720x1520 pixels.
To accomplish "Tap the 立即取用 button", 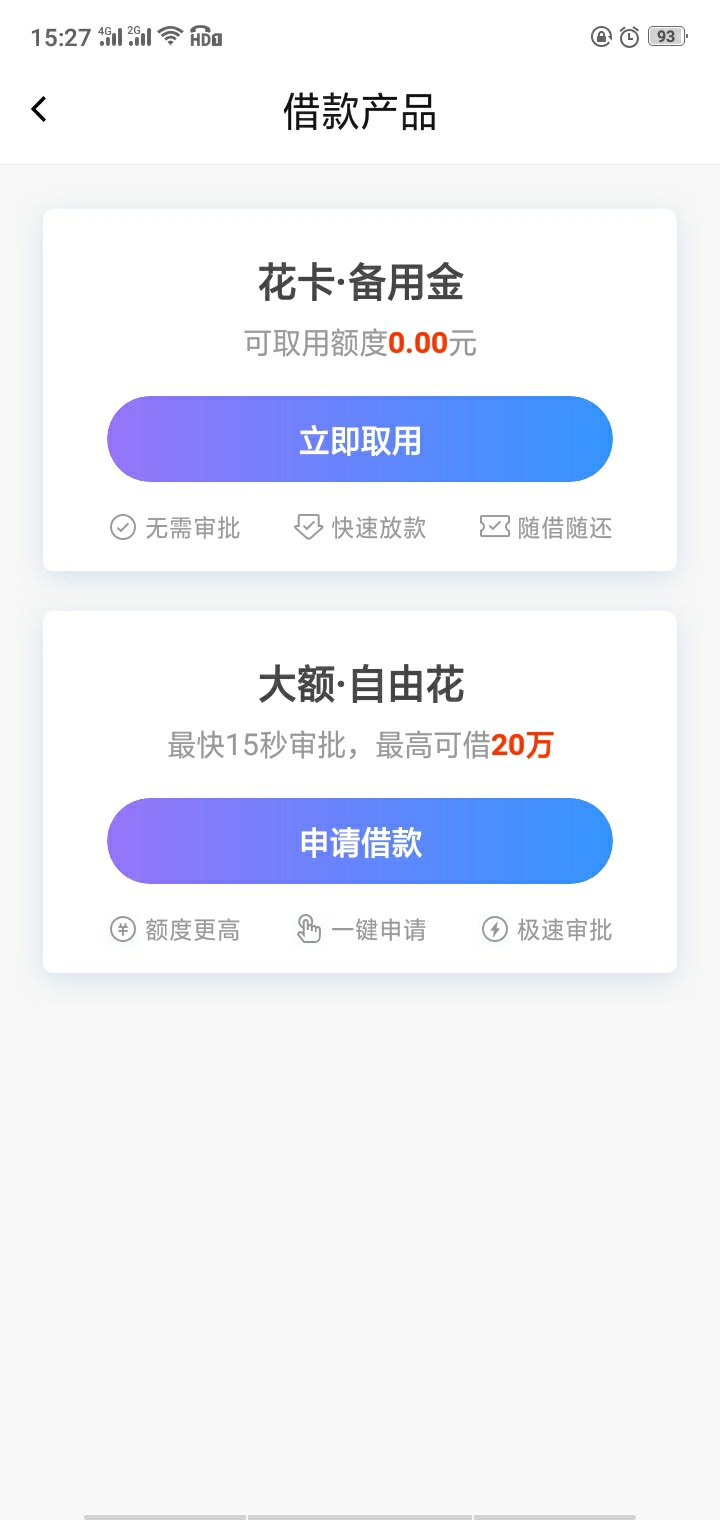I will 360,439.
